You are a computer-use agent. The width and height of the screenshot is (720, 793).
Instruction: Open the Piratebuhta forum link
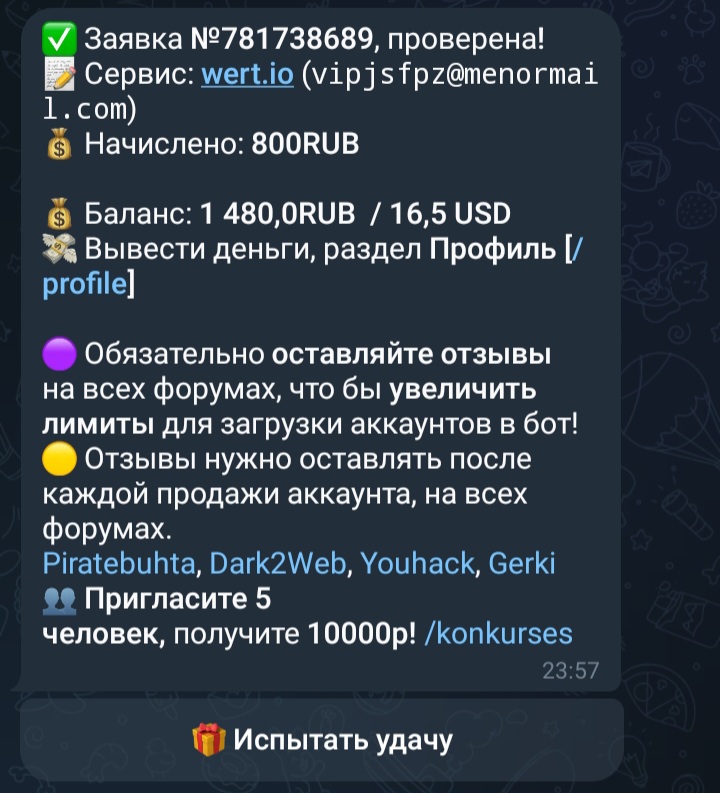120,563
